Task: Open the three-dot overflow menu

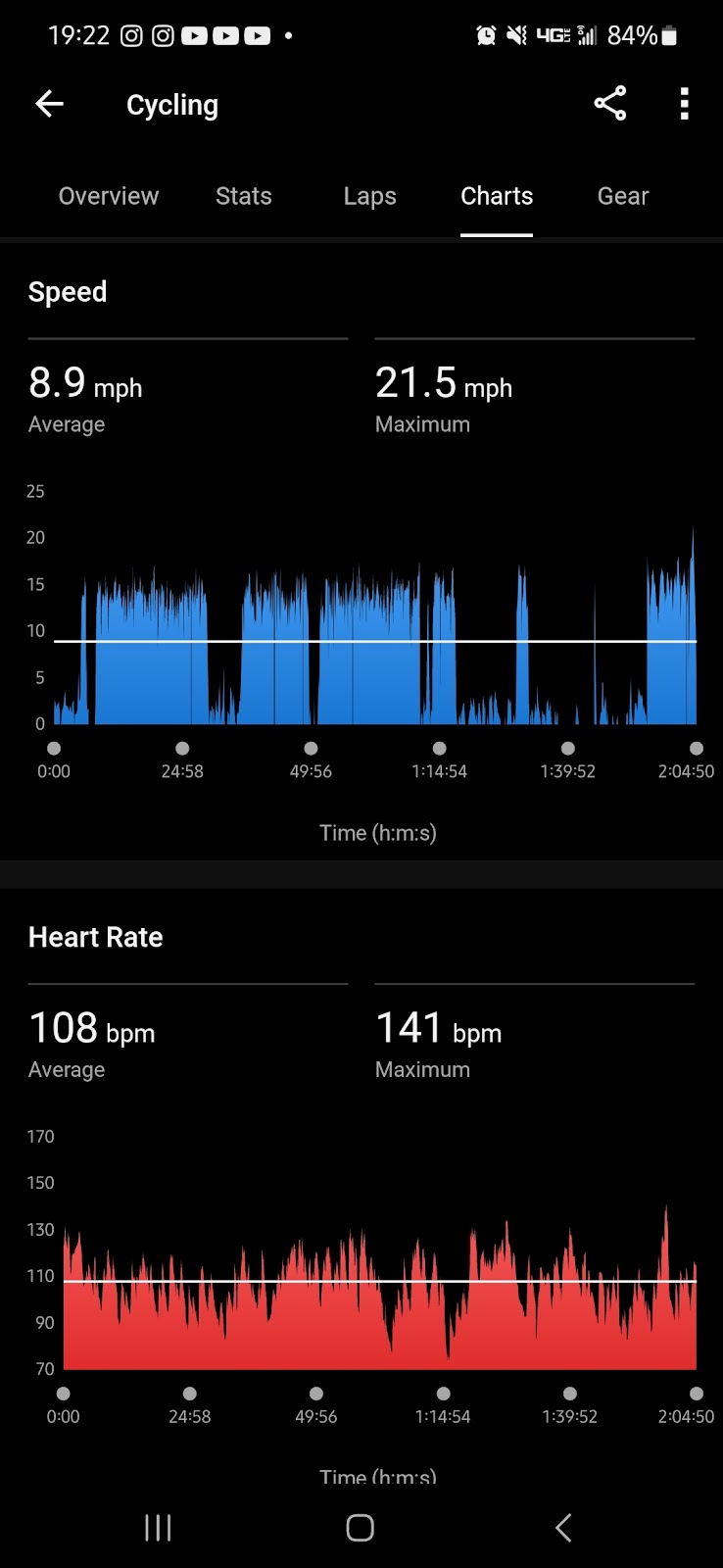Action: (x=684, y=104)
